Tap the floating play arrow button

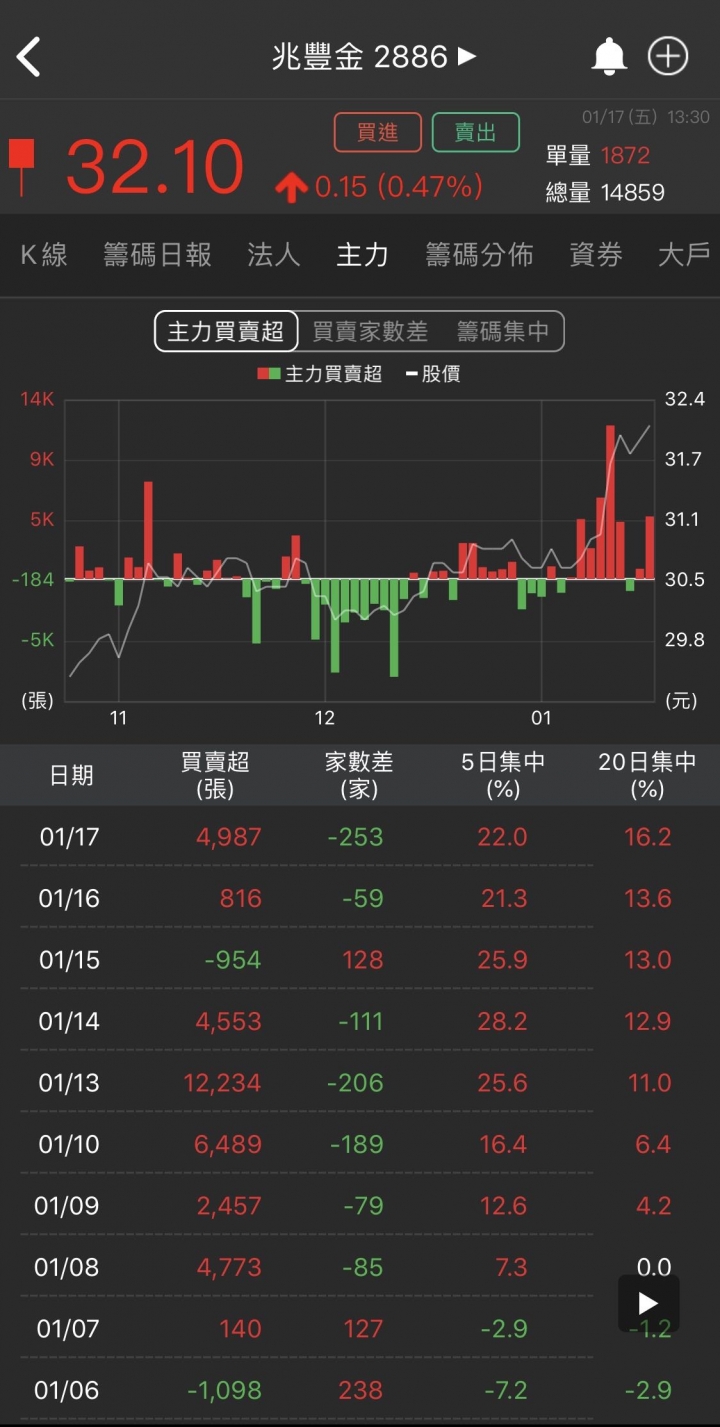coord(648,1303)
